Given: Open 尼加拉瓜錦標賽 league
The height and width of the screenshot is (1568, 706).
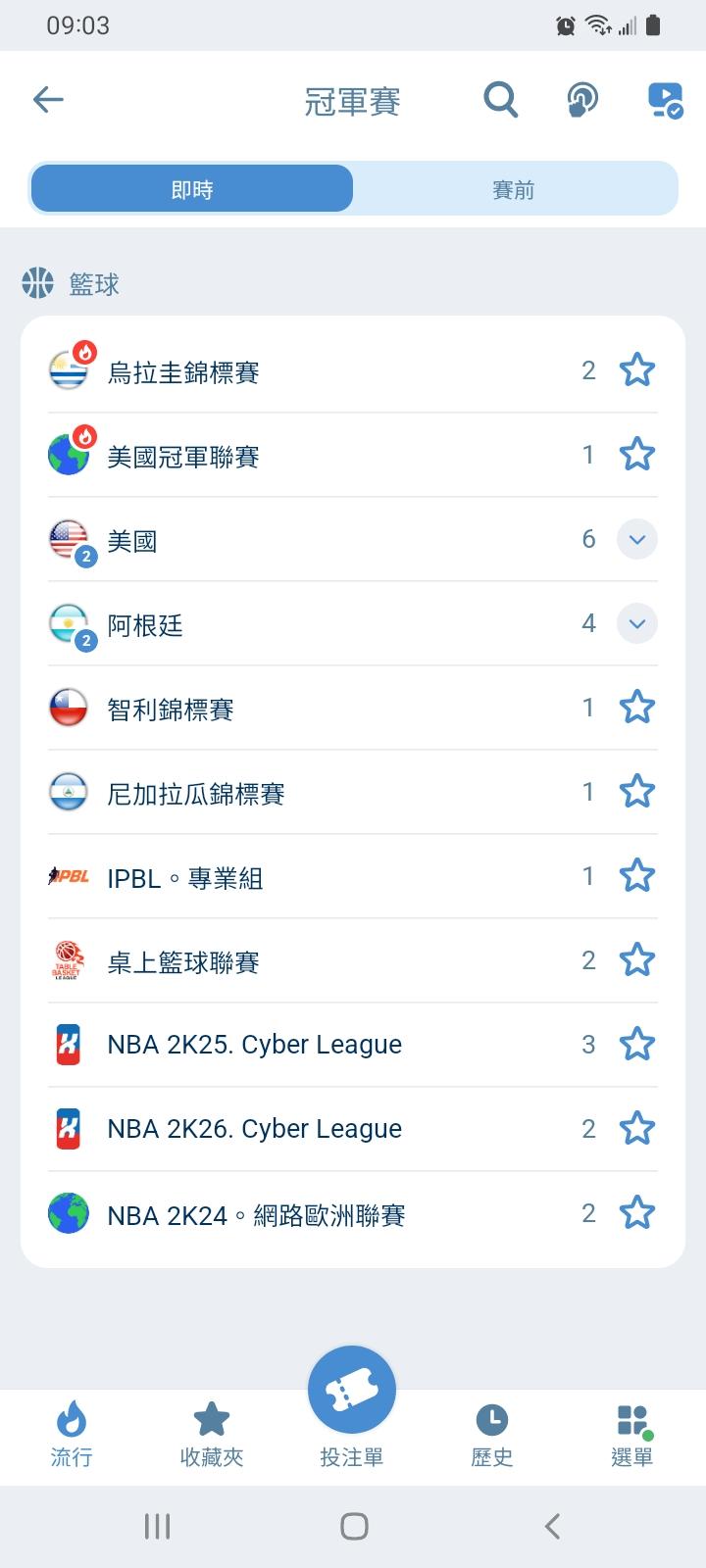Looking at the screenshot, I should click(x=196, y=794).
